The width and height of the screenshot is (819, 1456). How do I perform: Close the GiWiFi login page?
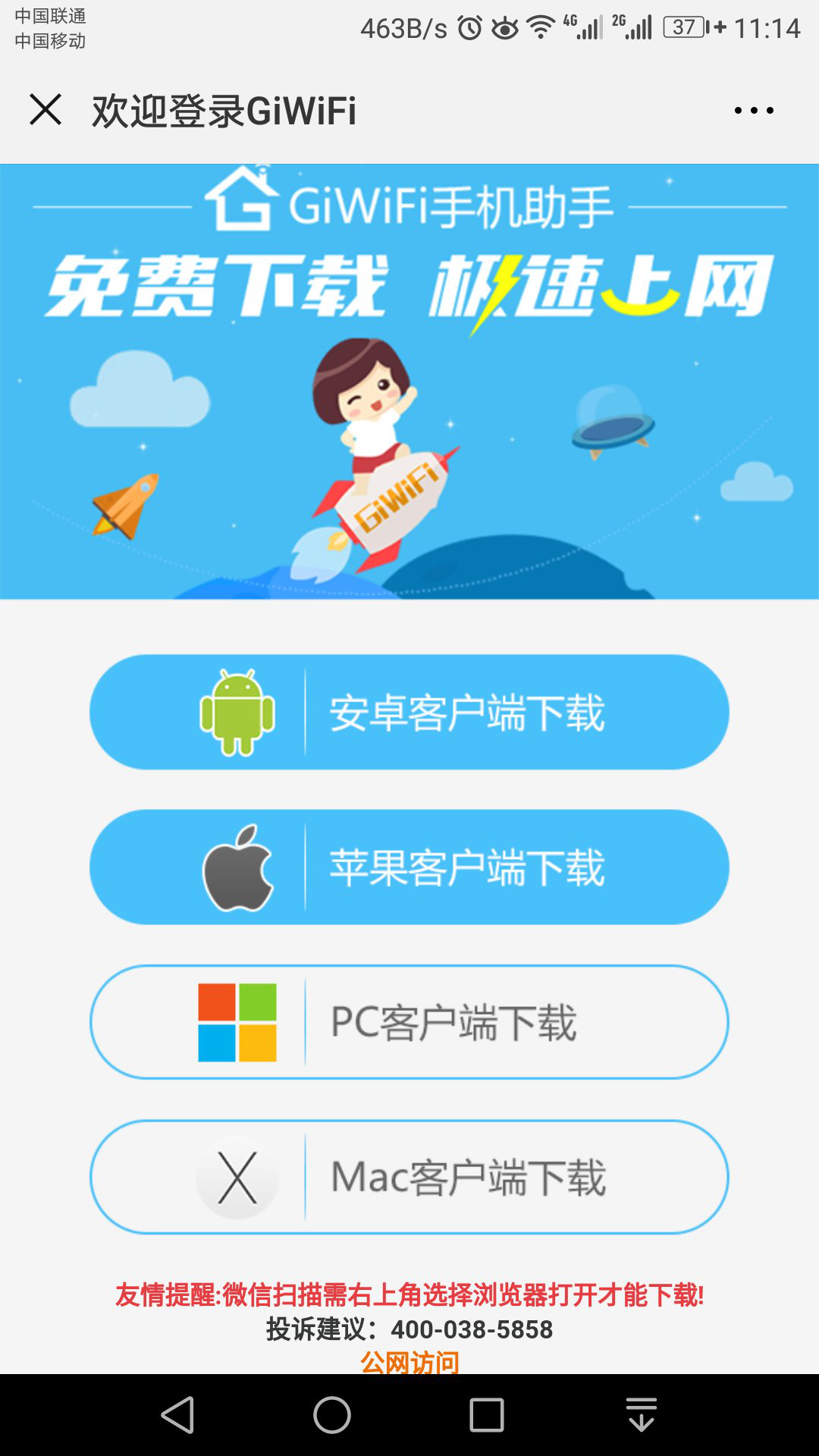coord(45,110)
